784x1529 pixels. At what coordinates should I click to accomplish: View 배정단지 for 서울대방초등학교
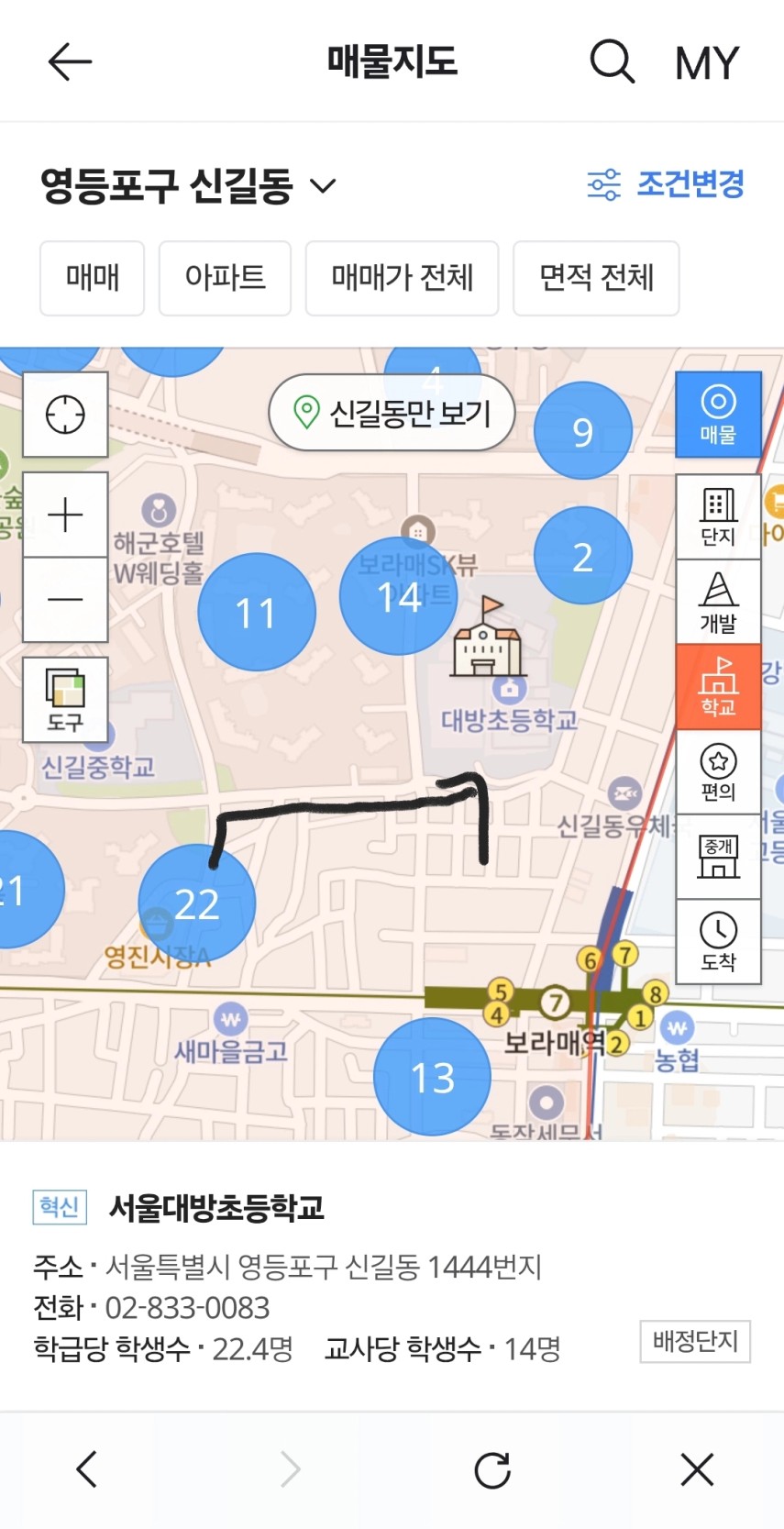click(695, 1342)
